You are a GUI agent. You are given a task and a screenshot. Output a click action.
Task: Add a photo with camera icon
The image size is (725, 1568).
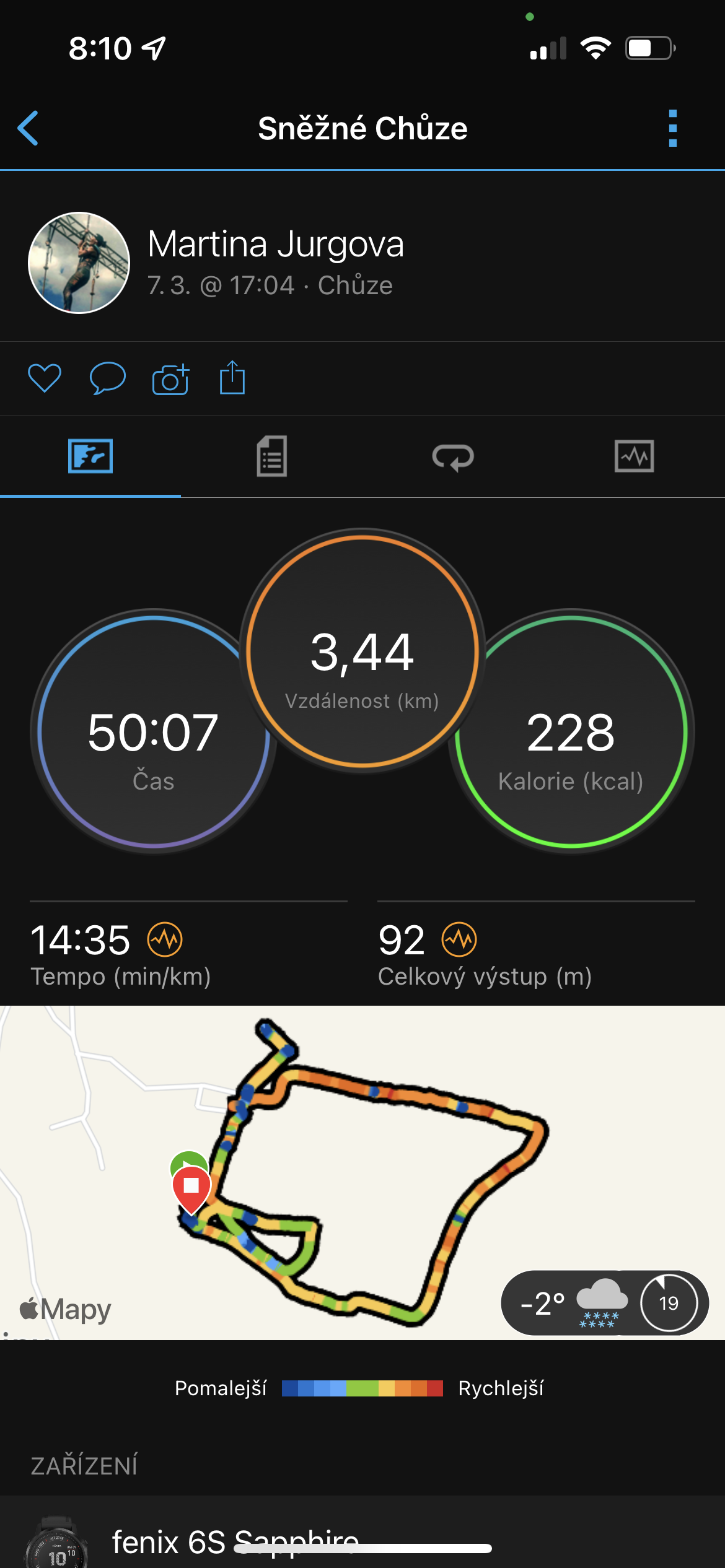pyautogui.click(x=170, y=378)
